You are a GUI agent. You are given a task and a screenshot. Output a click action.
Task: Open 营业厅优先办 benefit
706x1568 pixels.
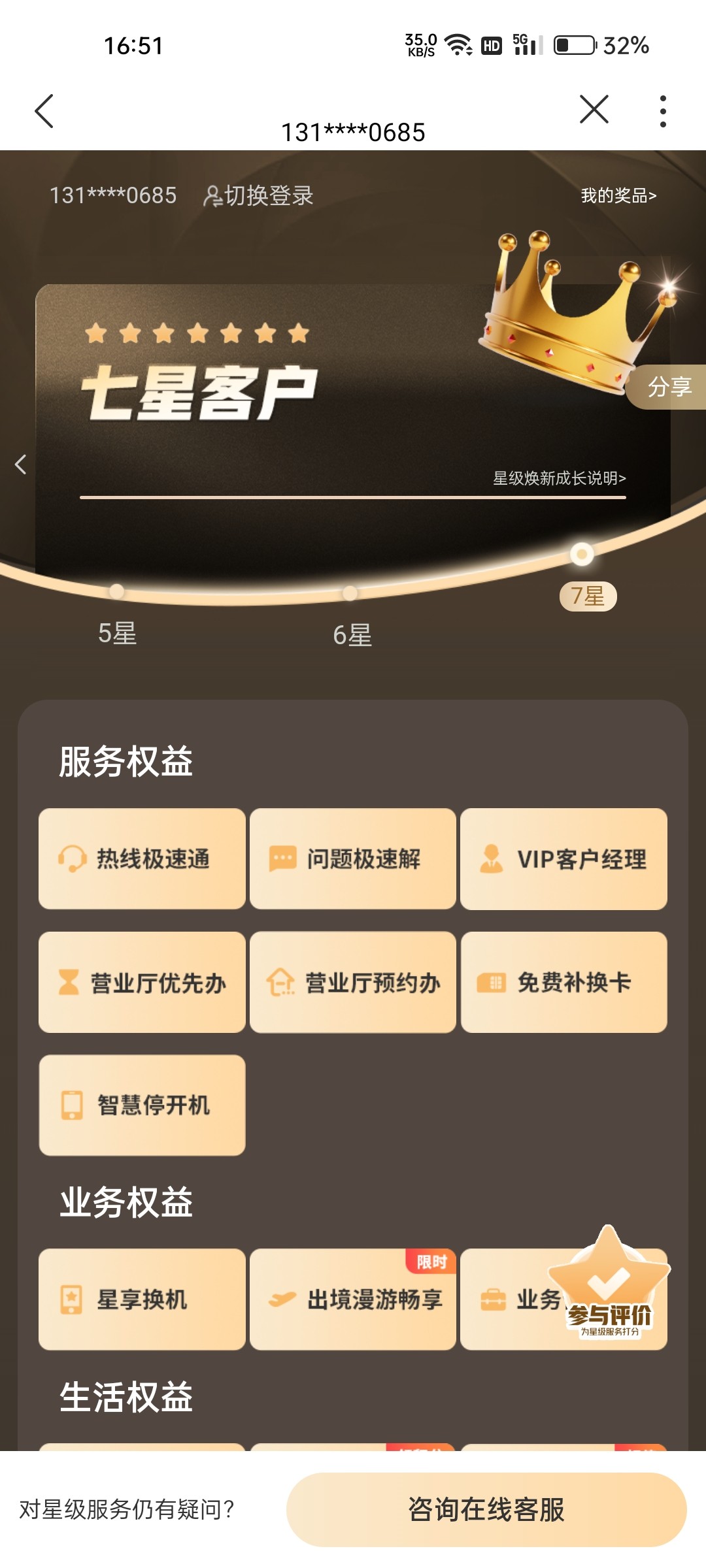point(142,982)
